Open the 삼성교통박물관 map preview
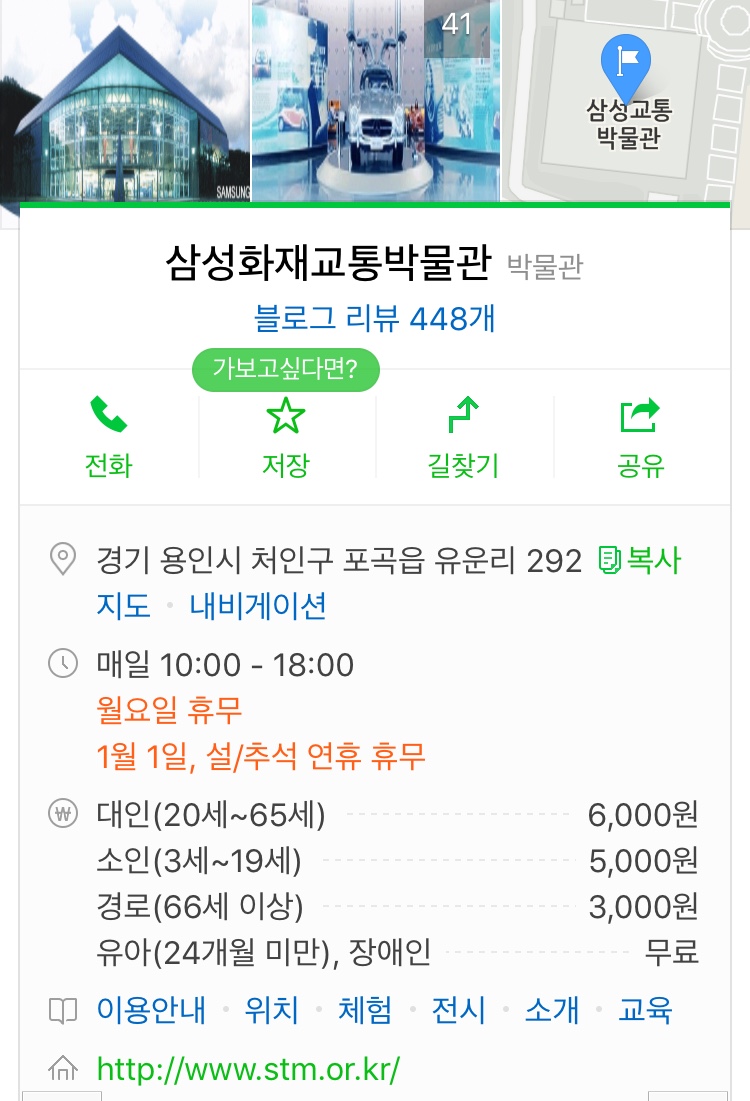 pyautogui.click(x=626, y=100)
